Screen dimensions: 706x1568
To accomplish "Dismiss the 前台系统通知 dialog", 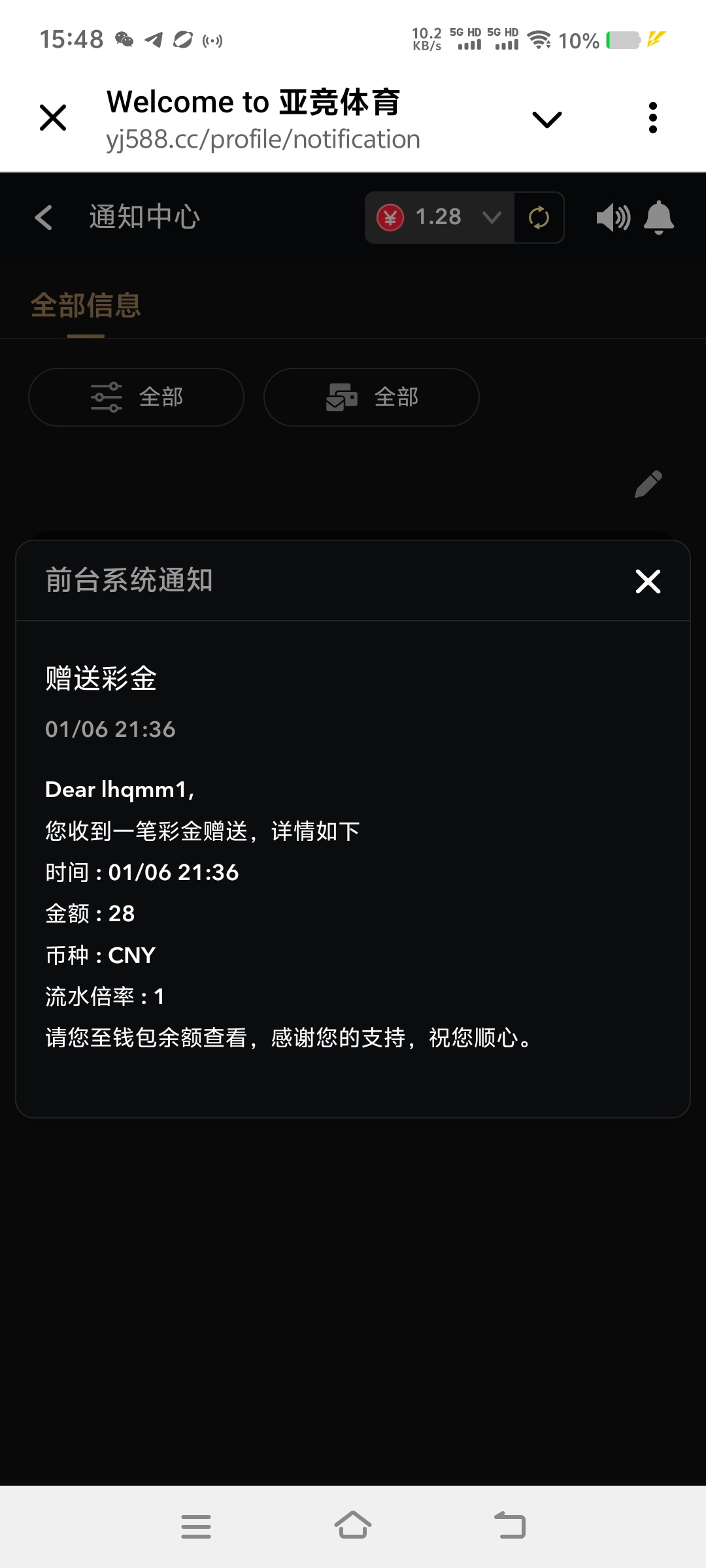I will (x=648, y=581).
